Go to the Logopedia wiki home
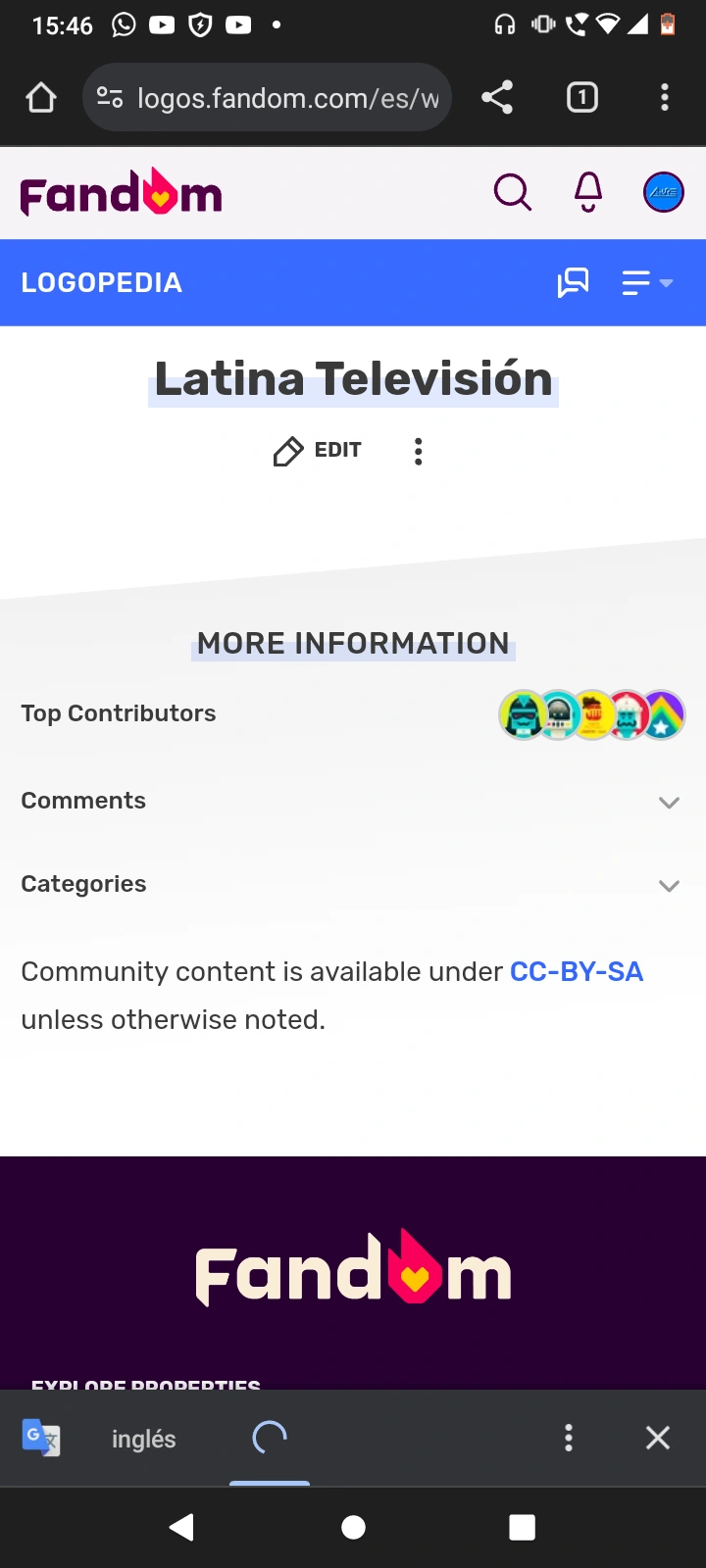The image size is (706, 1568). click(x=102, y=283)
